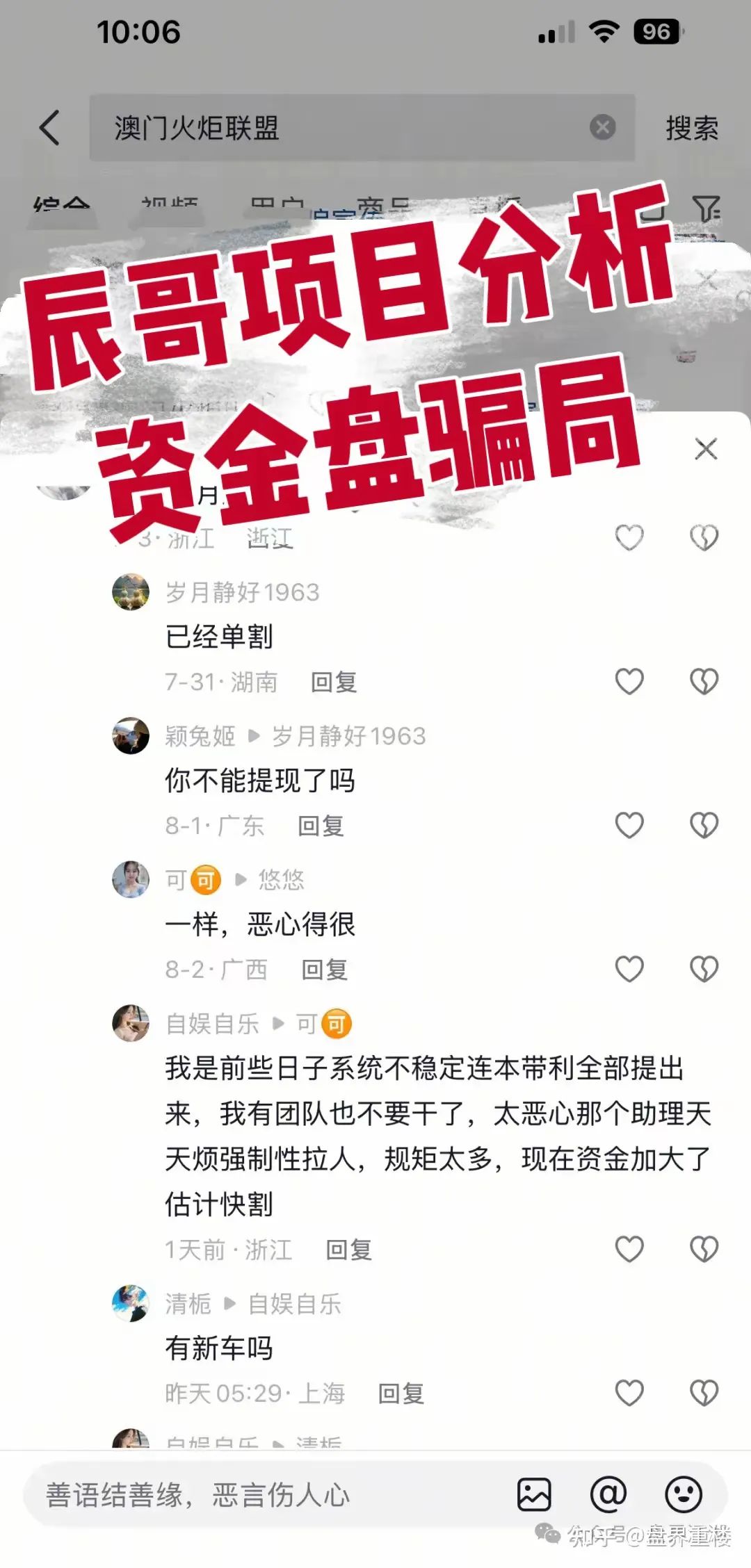Reply to 自娱自乐's comment posted 1天前

[x=348, y=1250]
